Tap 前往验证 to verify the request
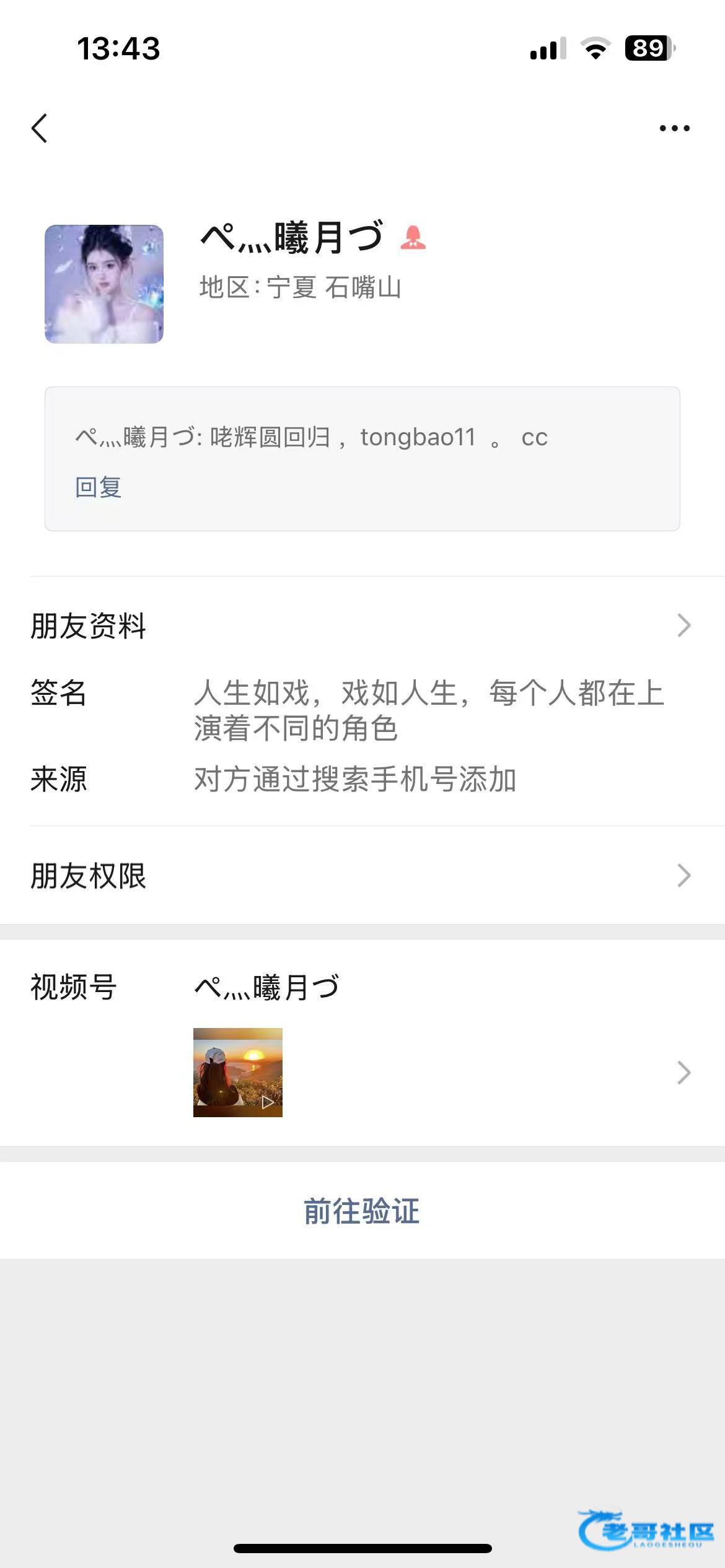This screenshot has height=1568, width=725. 362,1211
